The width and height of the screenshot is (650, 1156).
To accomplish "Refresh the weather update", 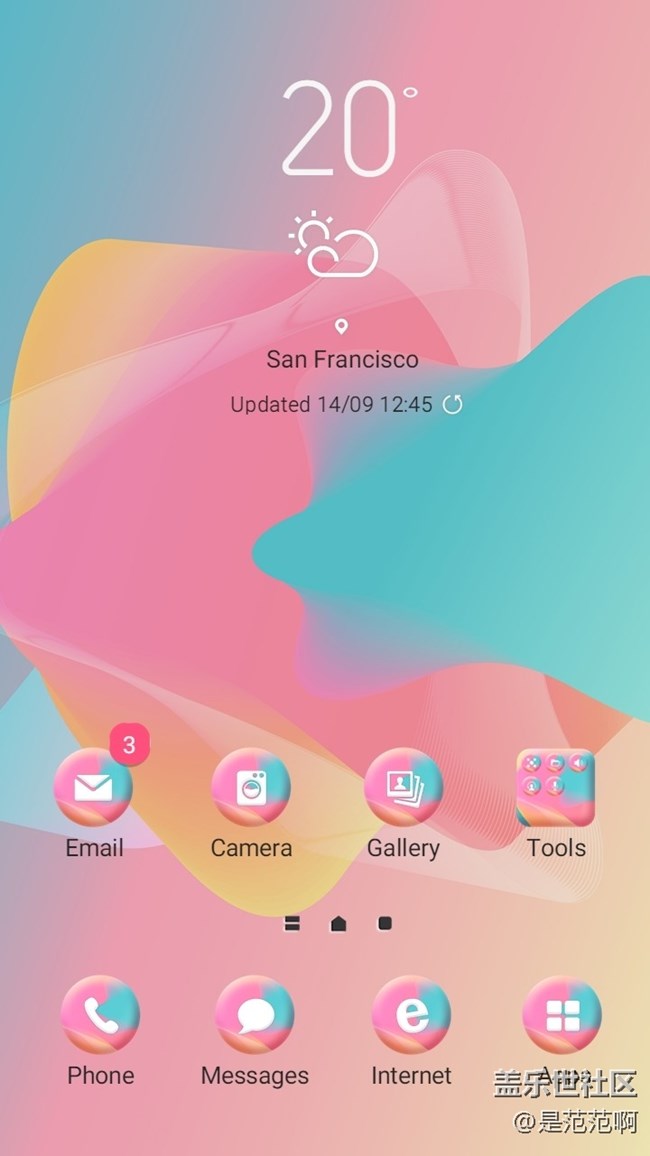I will coord(452,404).
